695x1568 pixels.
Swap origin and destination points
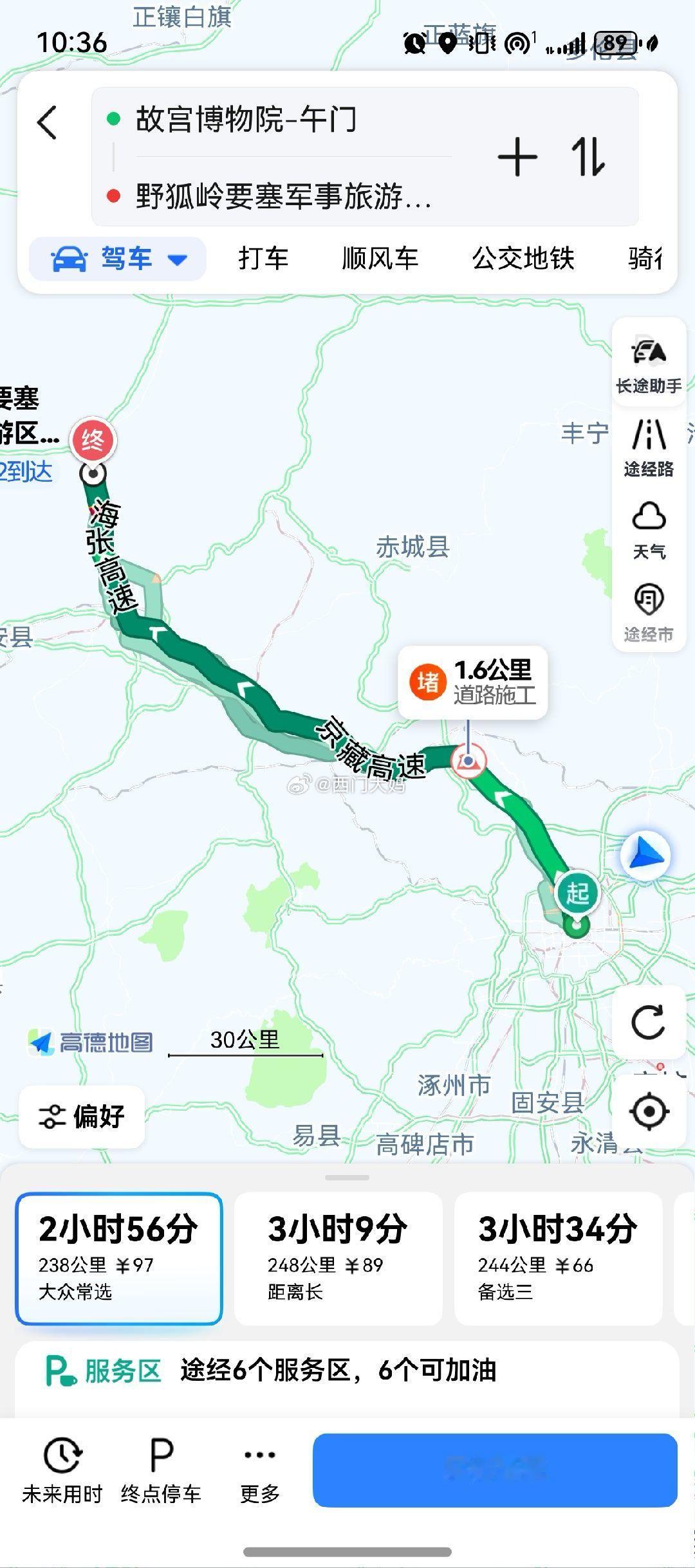point(590,156)
